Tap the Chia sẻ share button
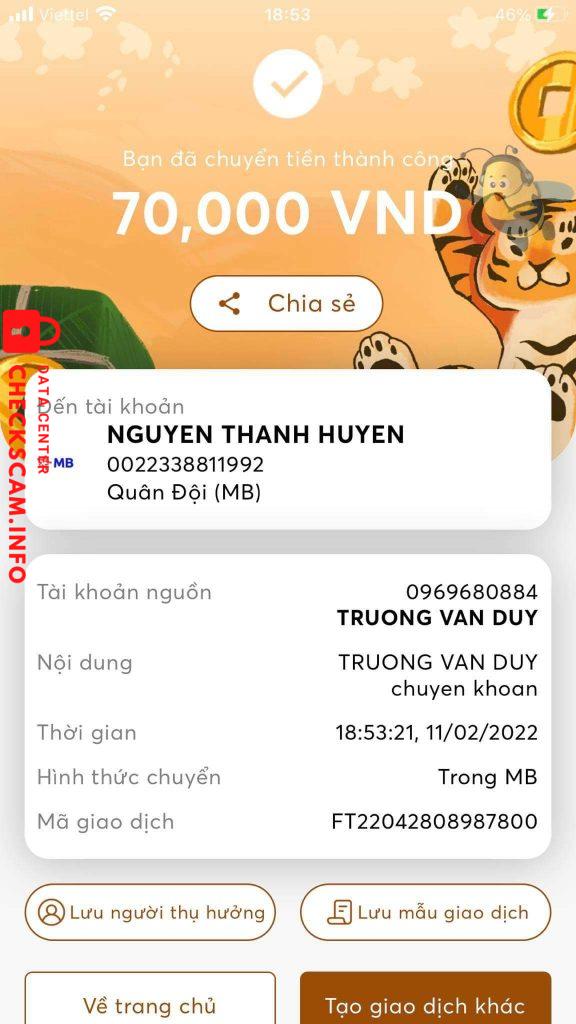 coord(286,304)
